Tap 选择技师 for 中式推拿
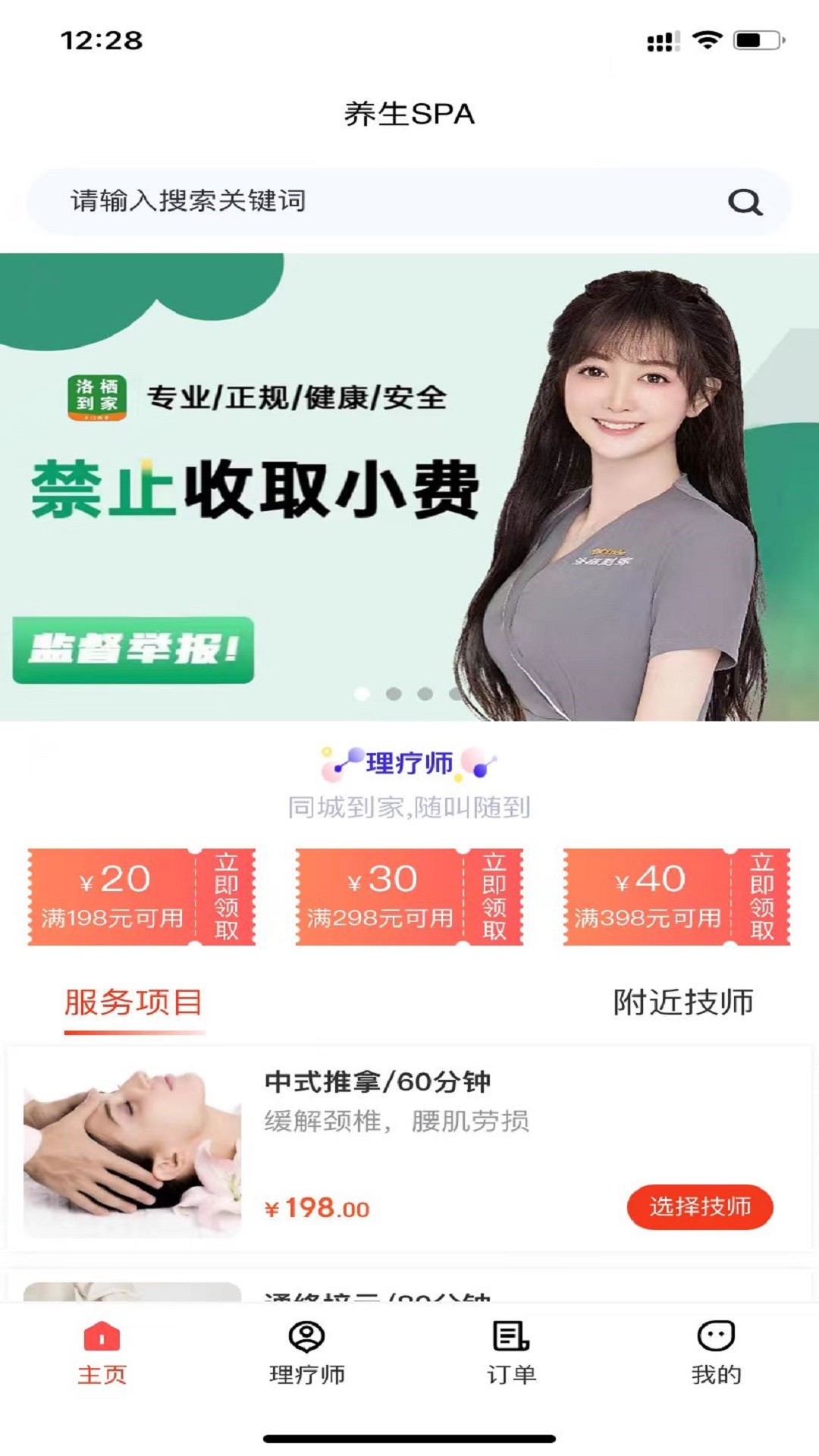819x1456 pixels. [x=700, y=1207]
